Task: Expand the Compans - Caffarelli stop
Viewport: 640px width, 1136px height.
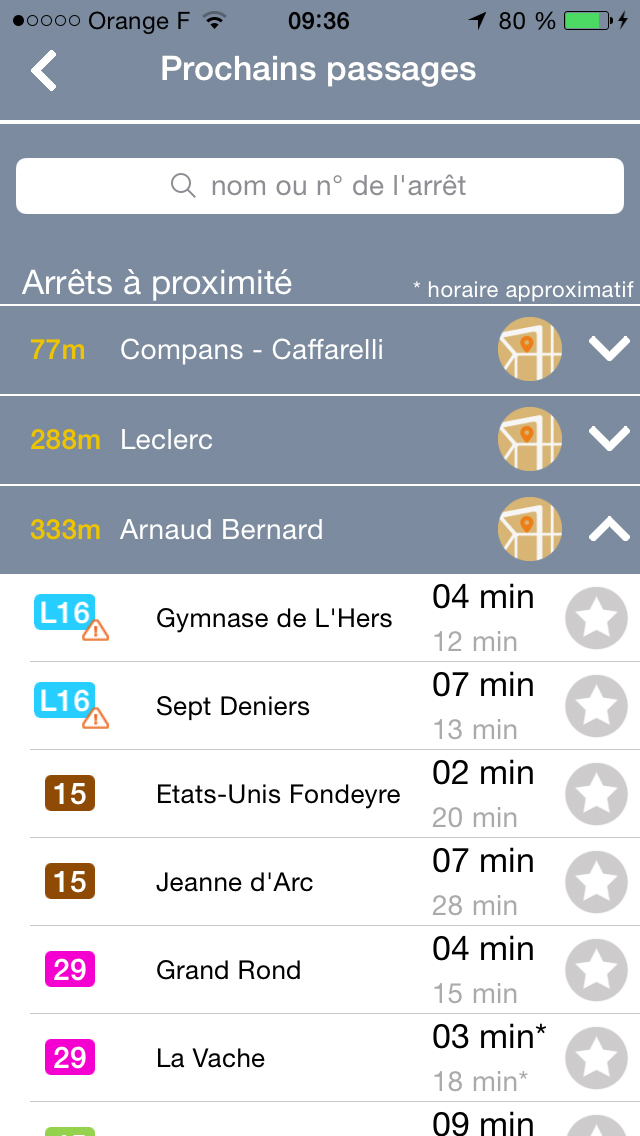Action: click(x=610, y=349)
